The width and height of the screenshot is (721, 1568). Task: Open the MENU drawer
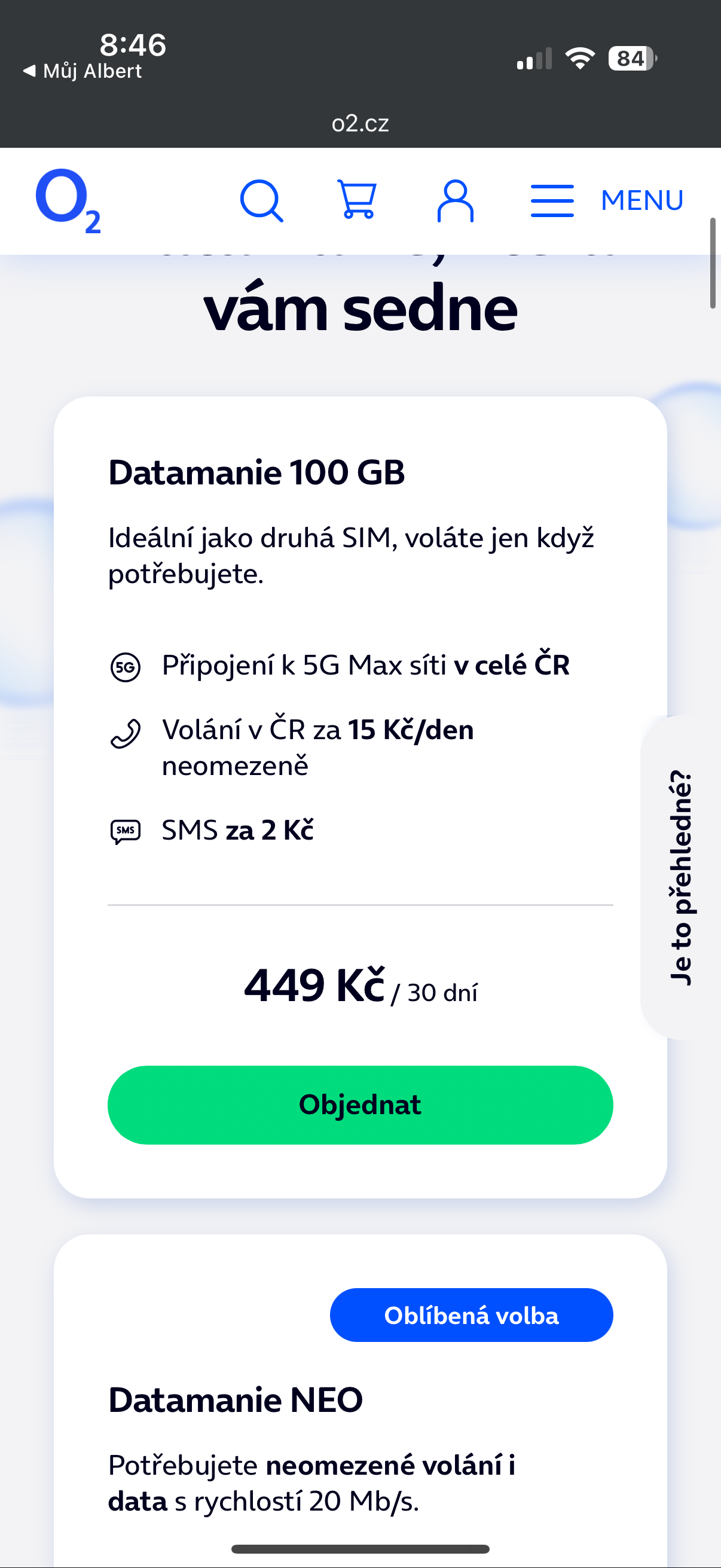607,200
